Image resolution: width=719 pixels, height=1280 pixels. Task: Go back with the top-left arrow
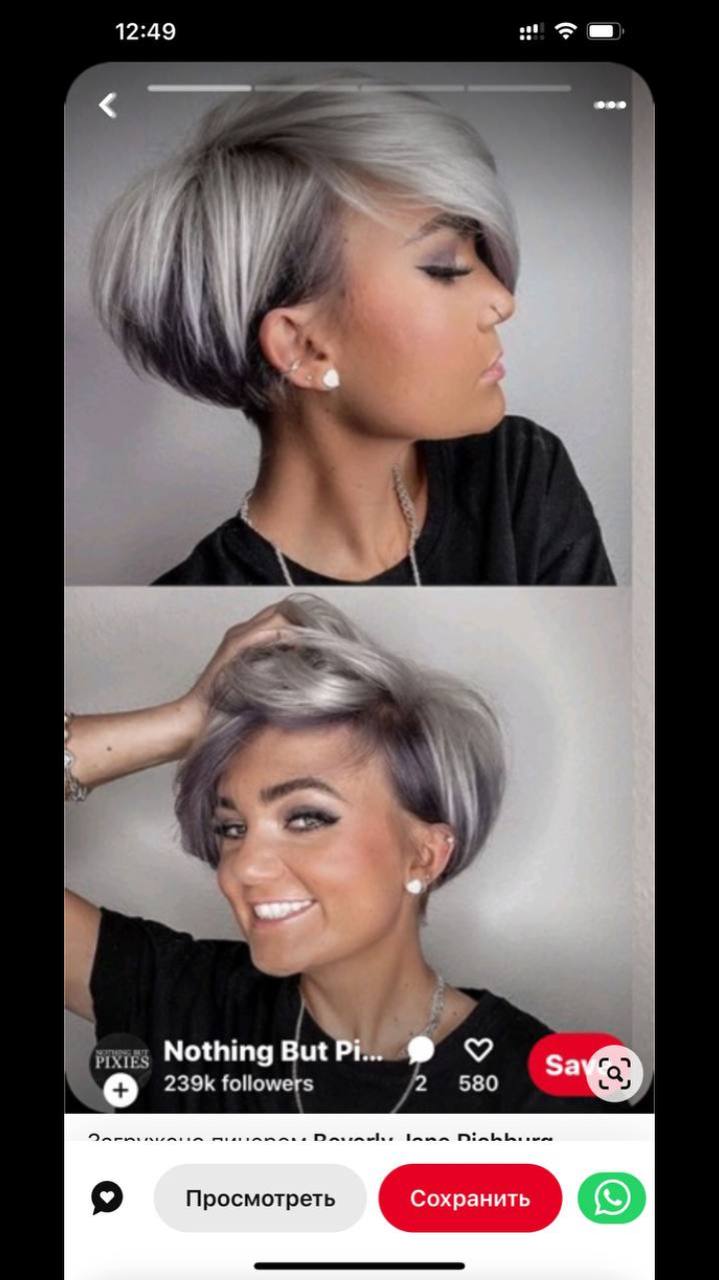click(x=107, y=104)
